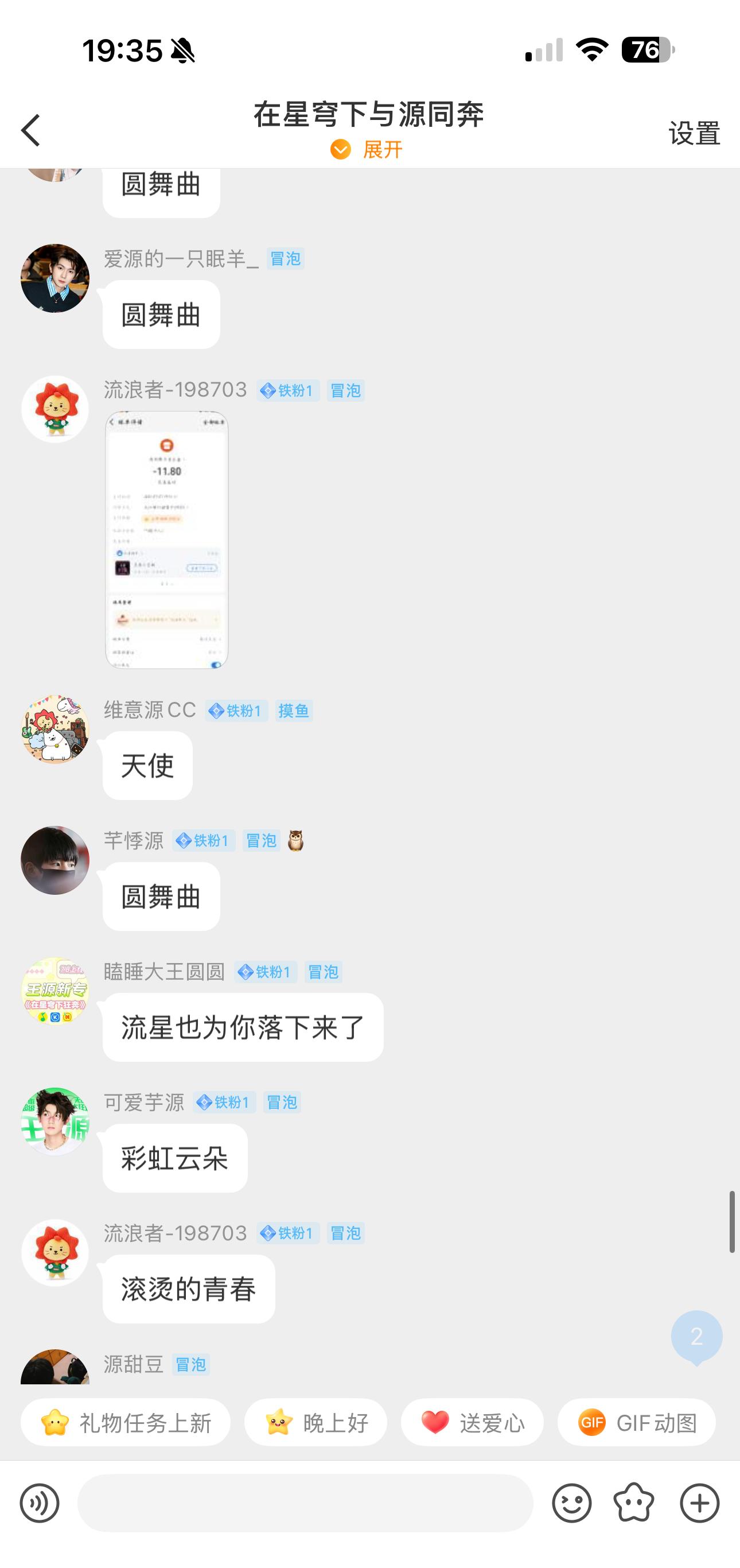This screenshot has width=740, height=1568.
Task: View the avatar of 爱源的一只眠羊_
Action: click(x=54, y=278)
